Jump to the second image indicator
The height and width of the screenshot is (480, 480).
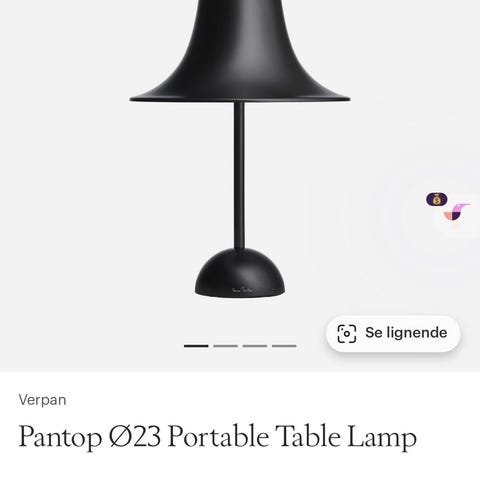point(225,346)
